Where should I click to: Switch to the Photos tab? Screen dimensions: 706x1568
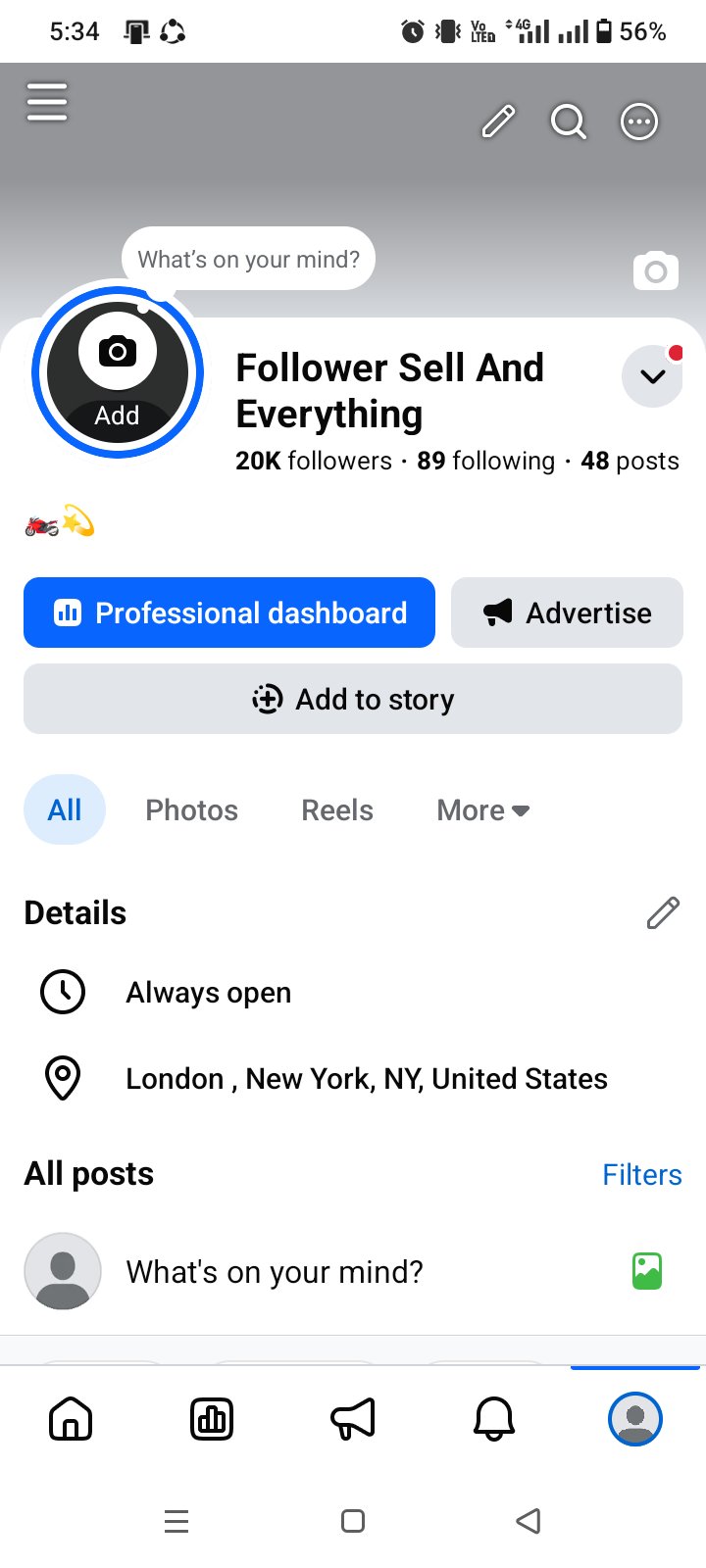click(192, 810)
